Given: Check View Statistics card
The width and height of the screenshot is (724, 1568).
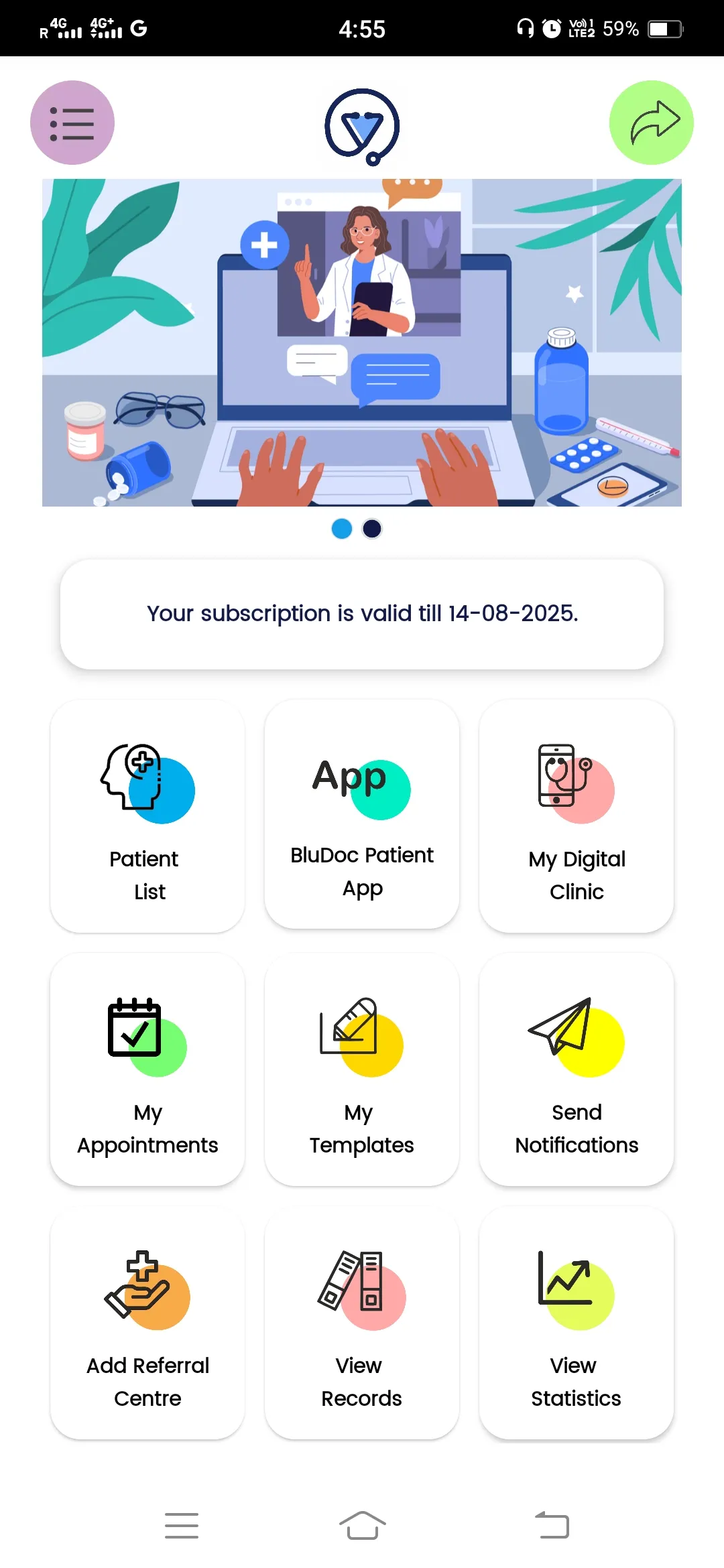Looking at the screenshot, I should point(577,1322).
